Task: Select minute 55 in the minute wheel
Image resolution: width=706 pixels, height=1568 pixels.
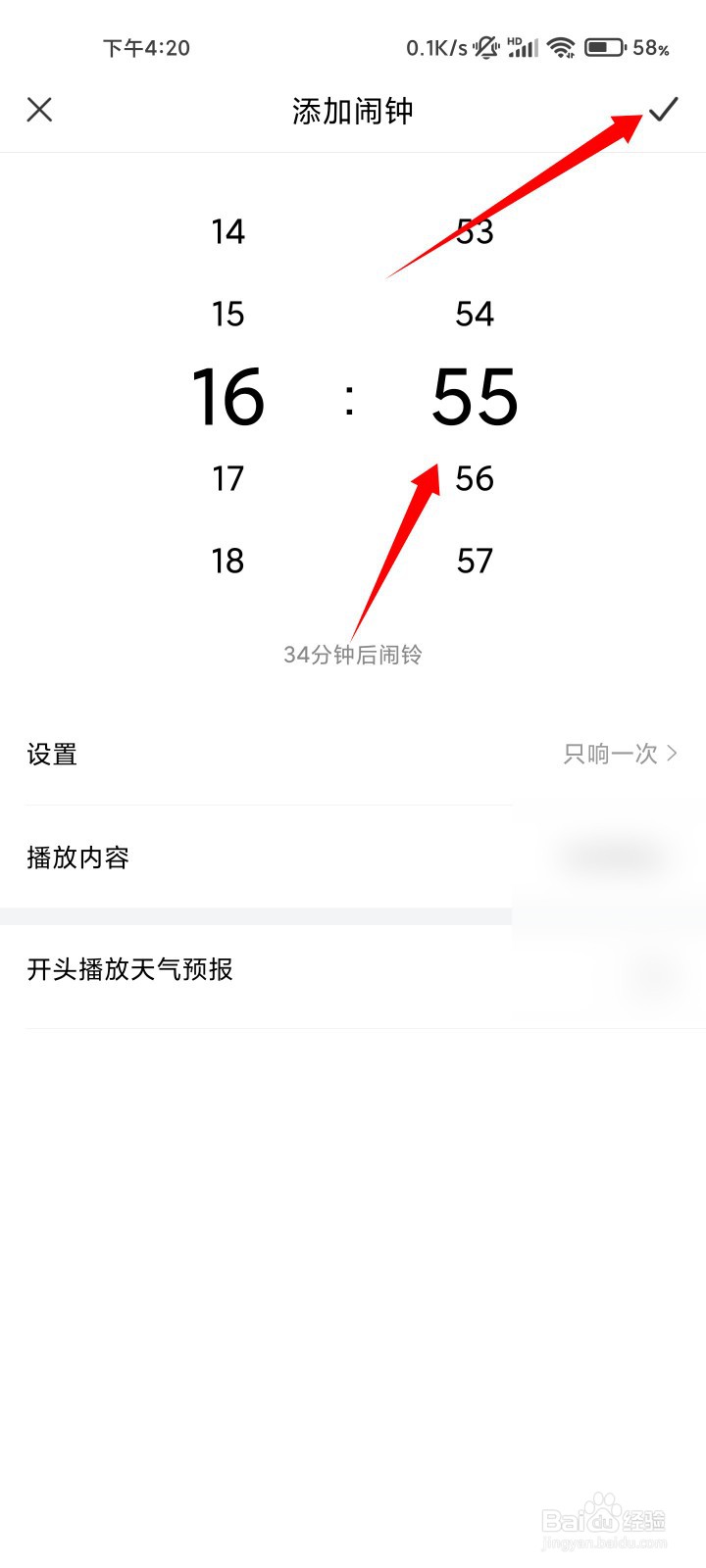Action: pyautogui.click(x=474, y=399)
